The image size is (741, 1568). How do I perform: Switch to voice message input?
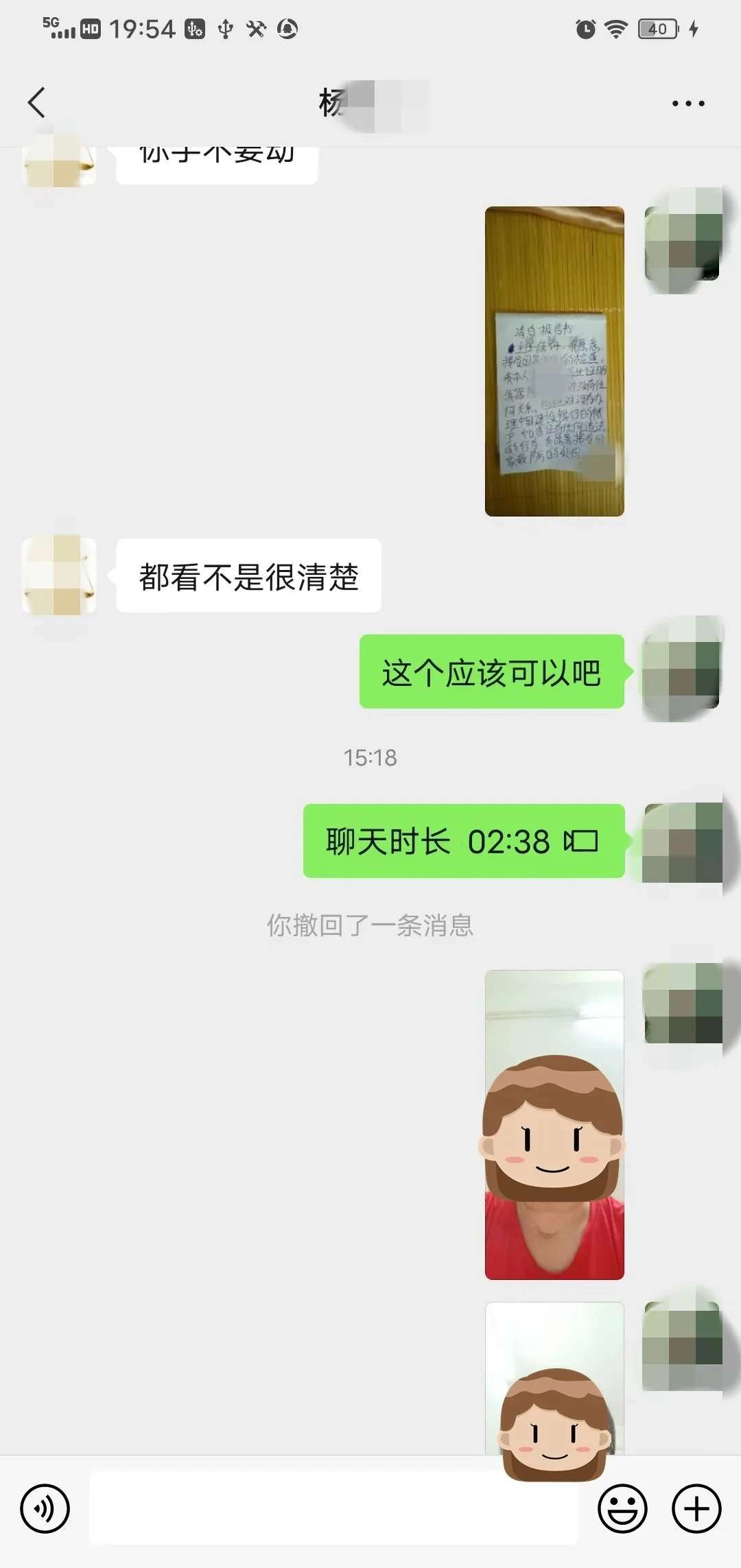click(x=45, y=1508)
